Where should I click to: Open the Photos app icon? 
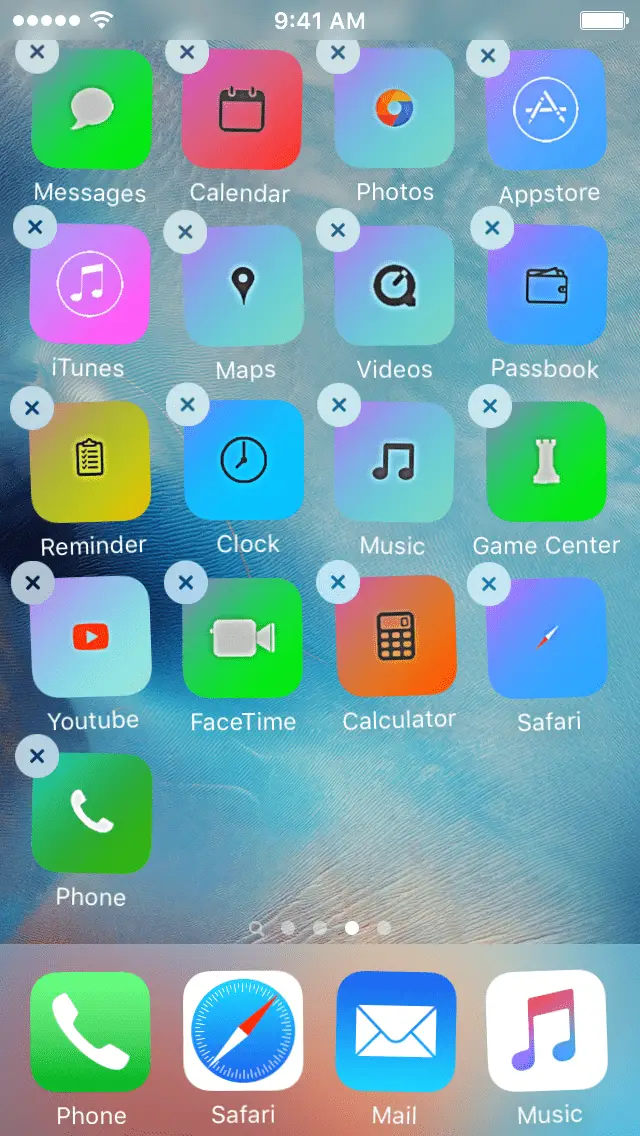394,109
